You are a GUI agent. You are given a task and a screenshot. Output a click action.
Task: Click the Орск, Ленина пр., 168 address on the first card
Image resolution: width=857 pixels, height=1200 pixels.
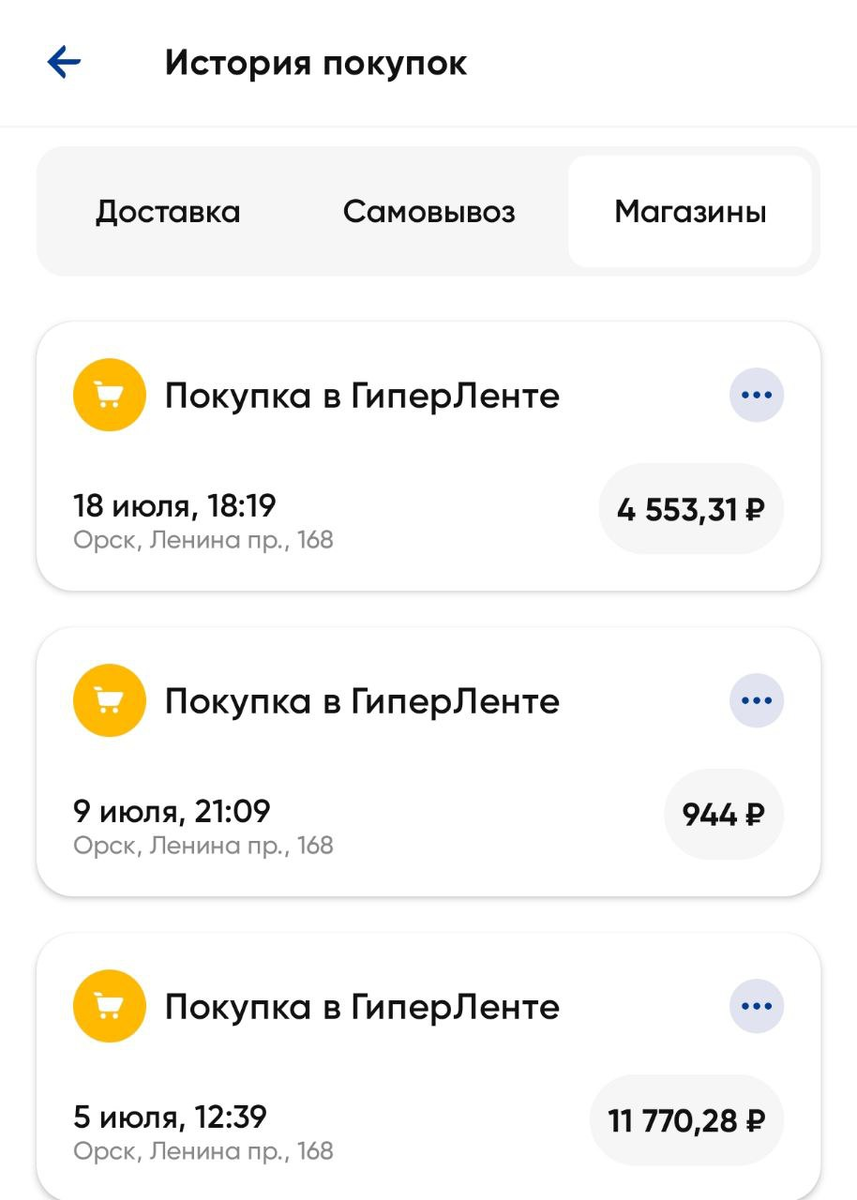(204, 541)
